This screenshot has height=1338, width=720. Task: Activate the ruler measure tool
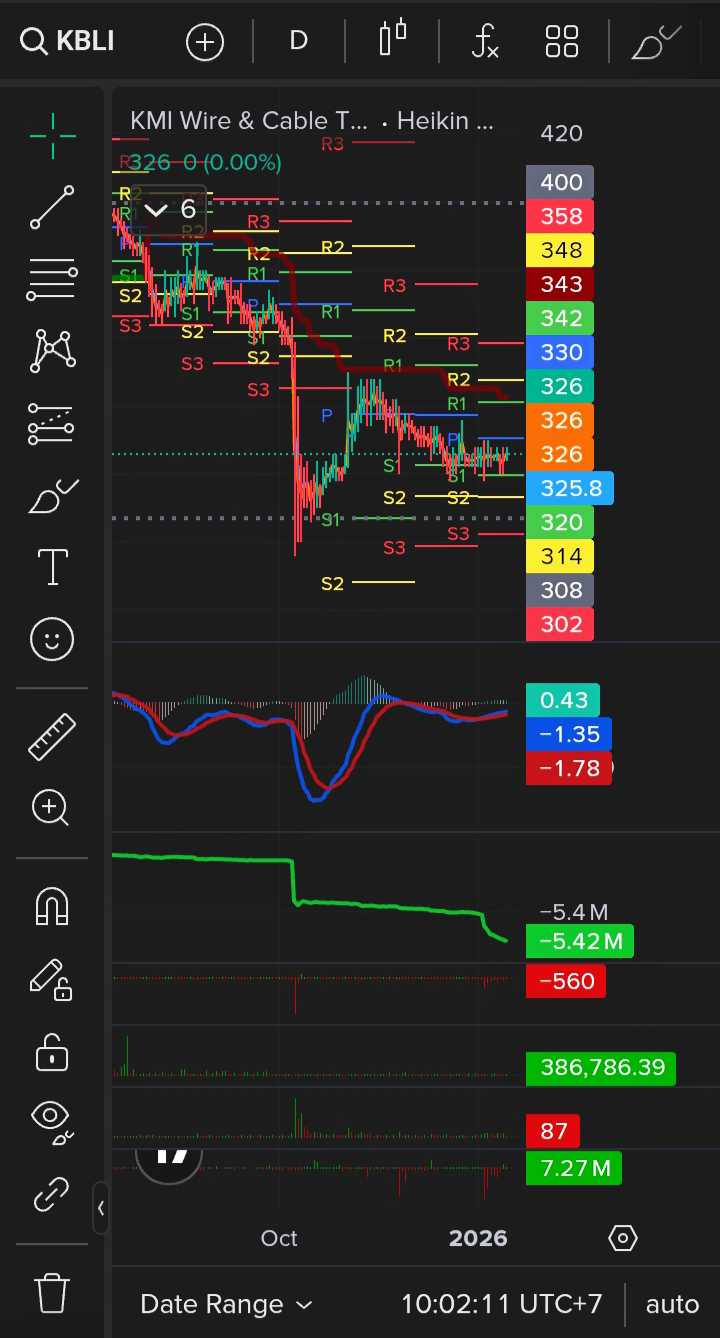click(52, 737)
